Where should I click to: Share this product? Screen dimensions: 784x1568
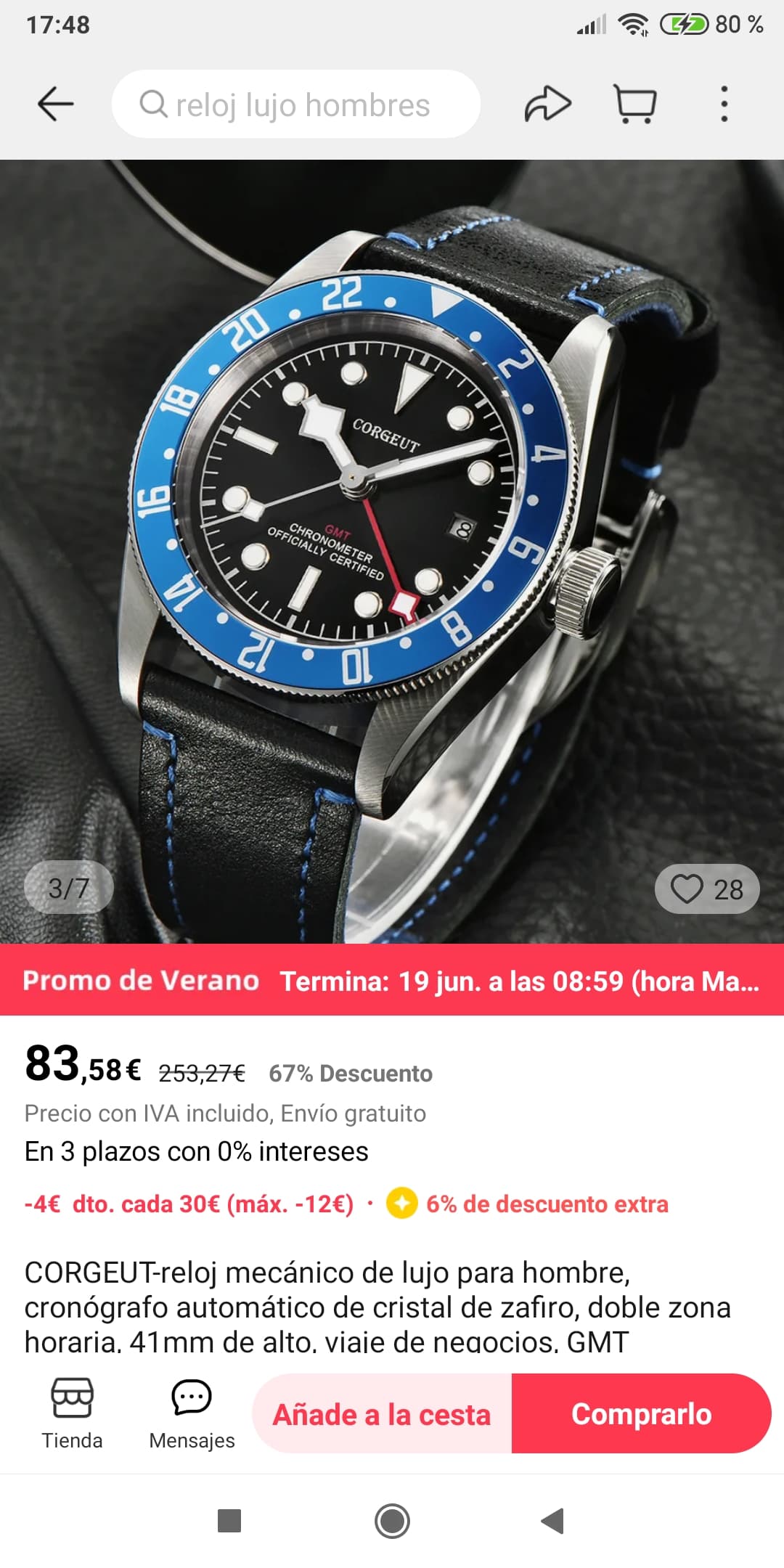click(547, 104)
